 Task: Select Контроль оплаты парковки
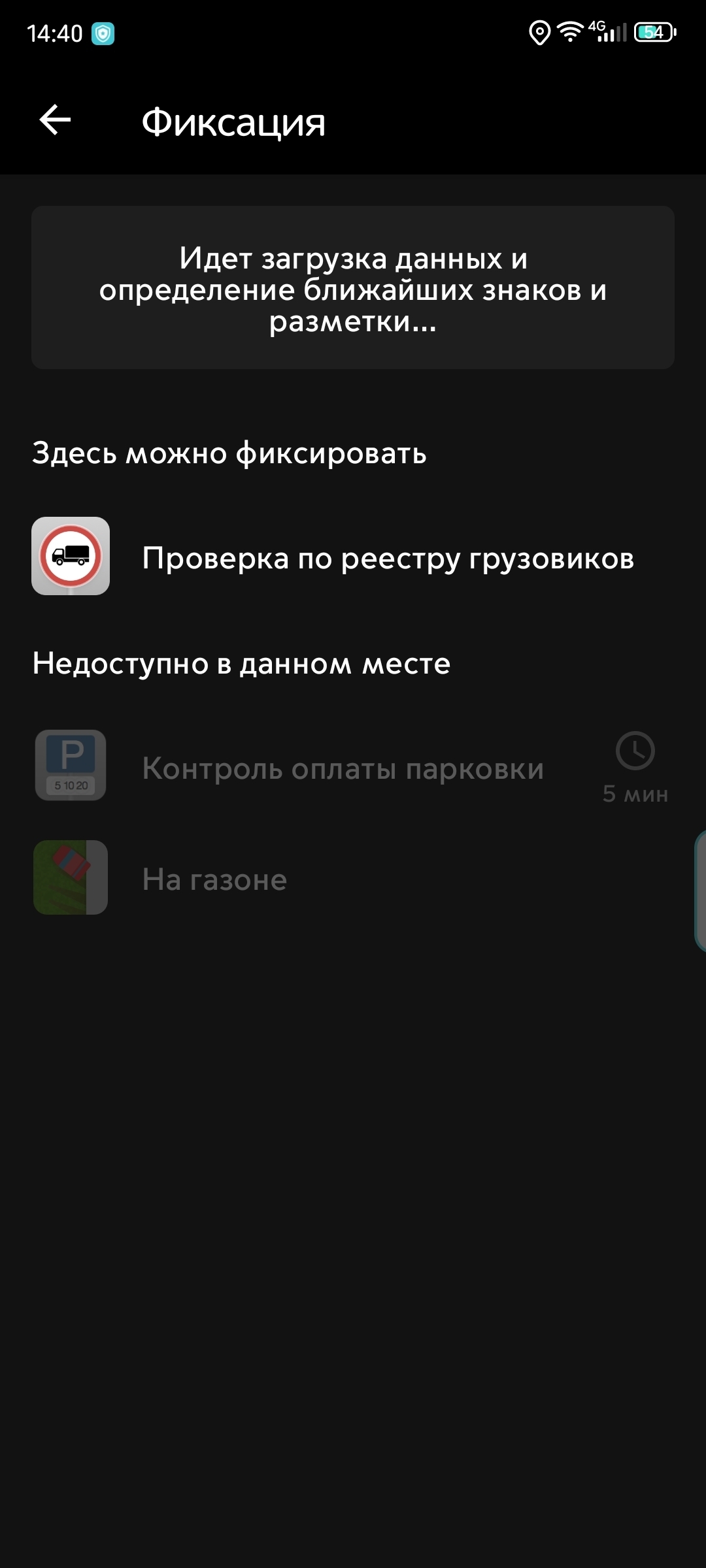[x=343, y=768]
